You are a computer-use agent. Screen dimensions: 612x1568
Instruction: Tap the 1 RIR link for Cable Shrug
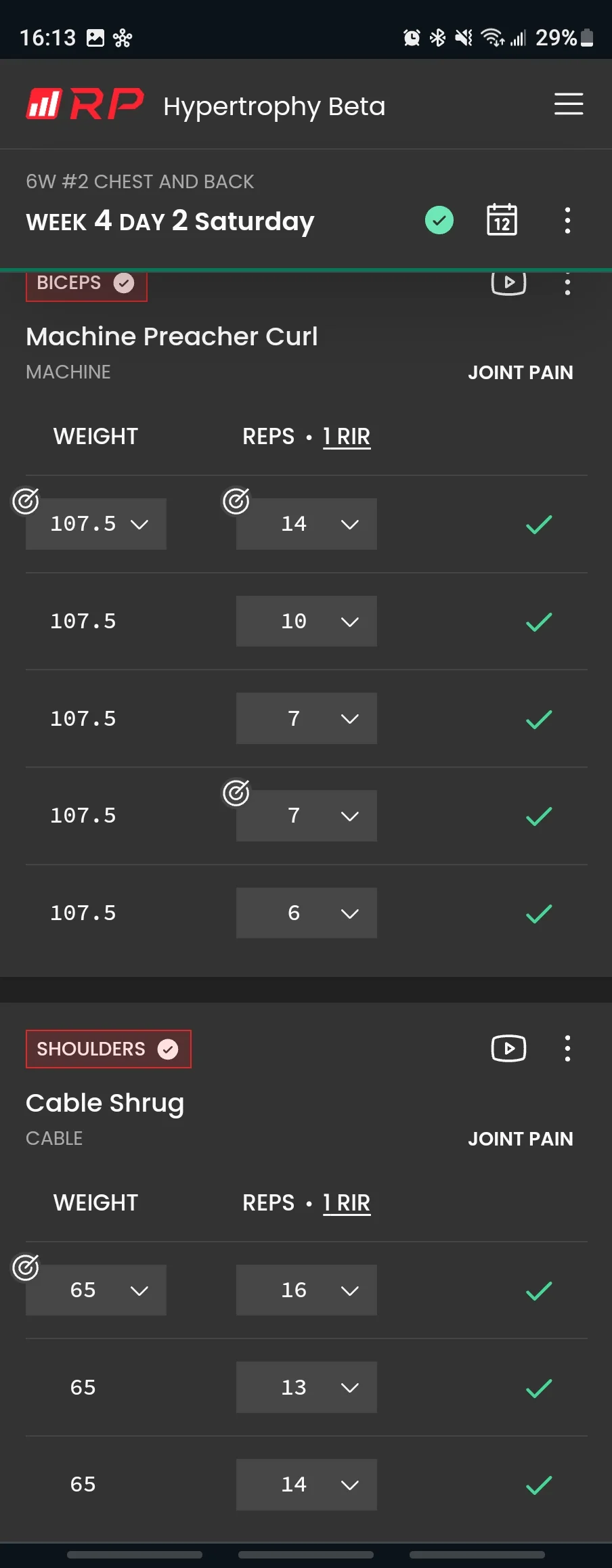tap(346, 1203)
